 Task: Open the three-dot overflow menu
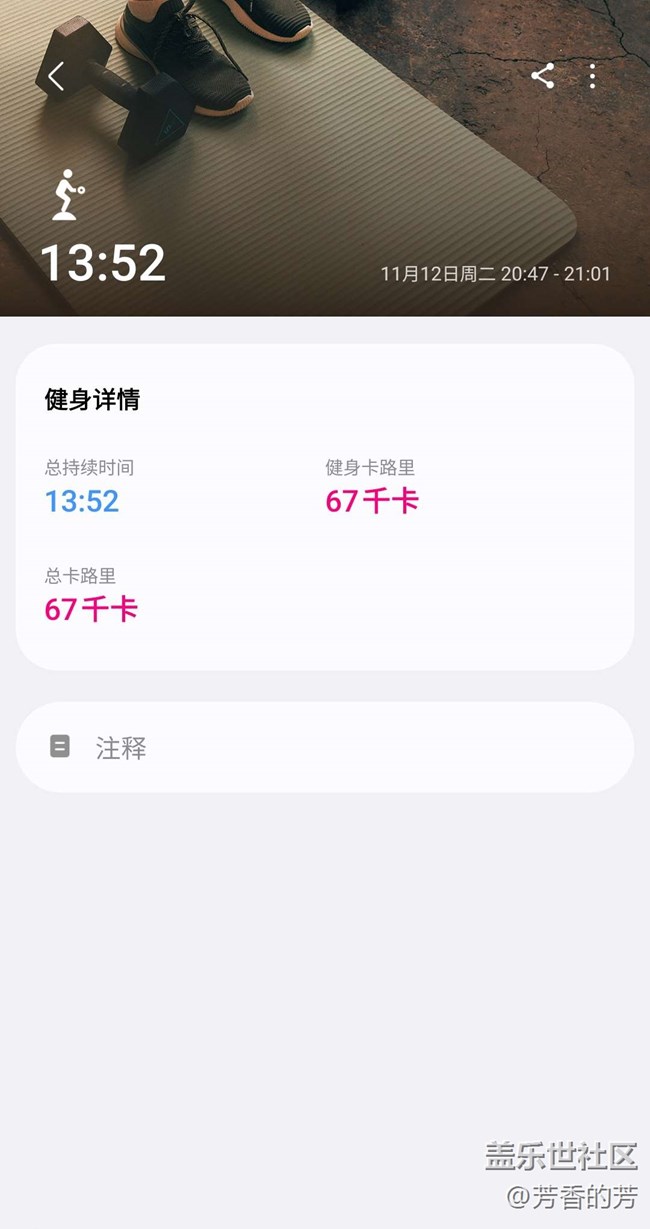592,76
